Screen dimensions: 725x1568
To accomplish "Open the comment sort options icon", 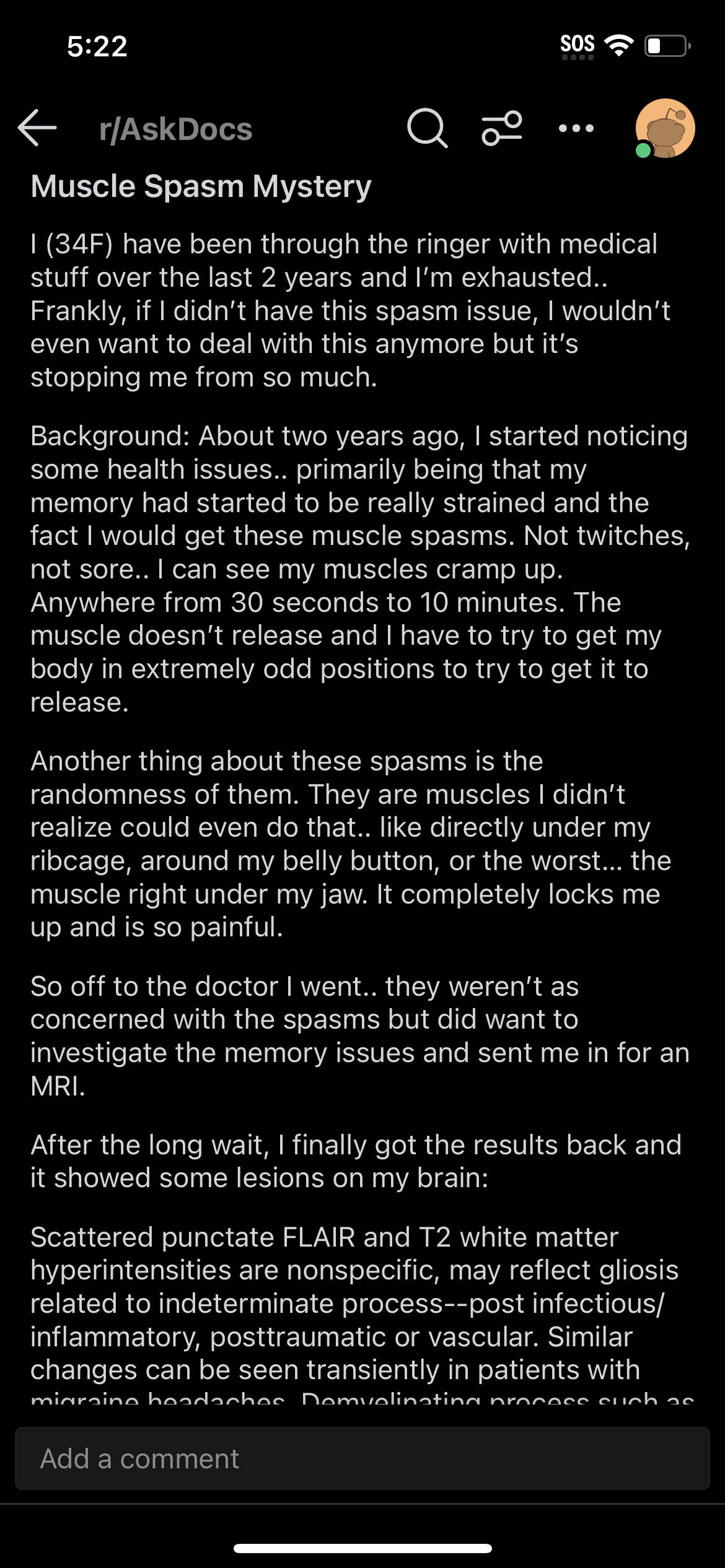I will pyautogui.click(x=502, y=128).
